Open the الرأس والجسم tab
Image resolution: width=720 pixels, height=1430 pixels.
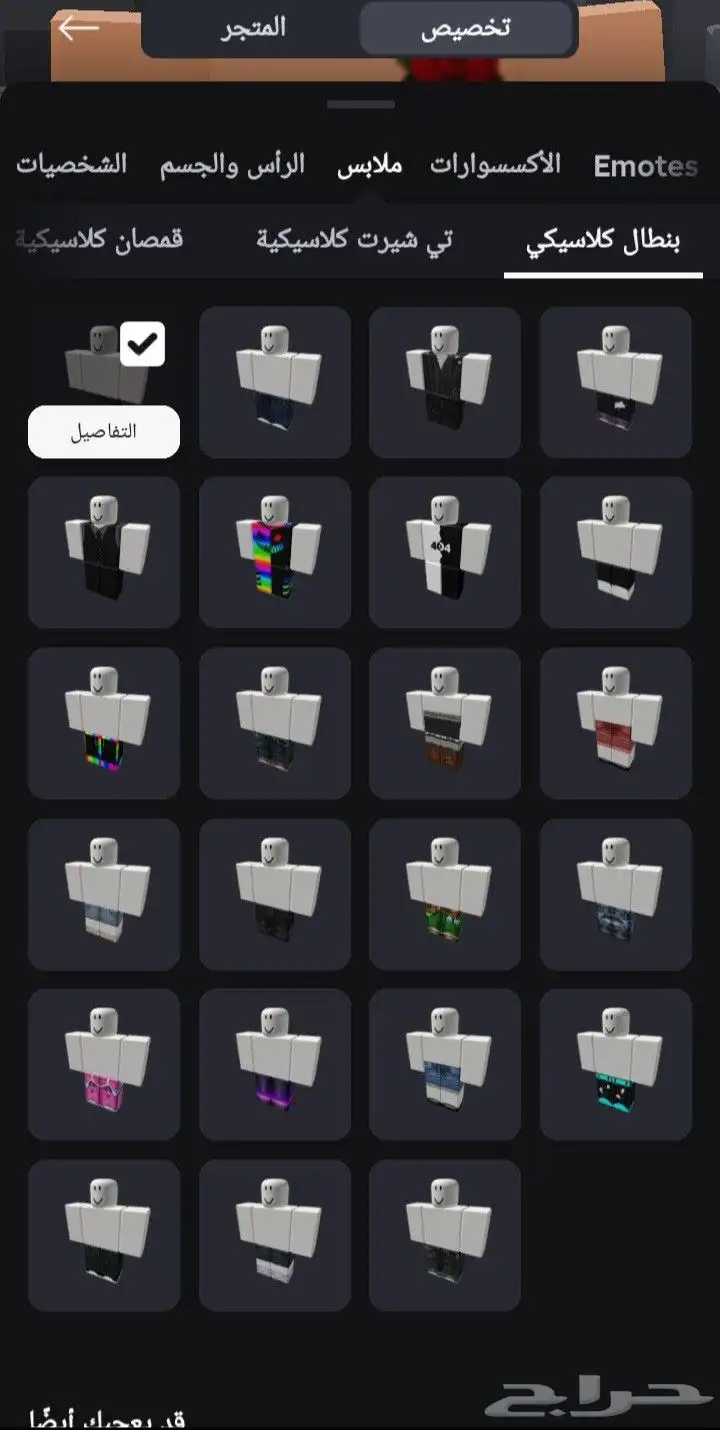point(233,165)
